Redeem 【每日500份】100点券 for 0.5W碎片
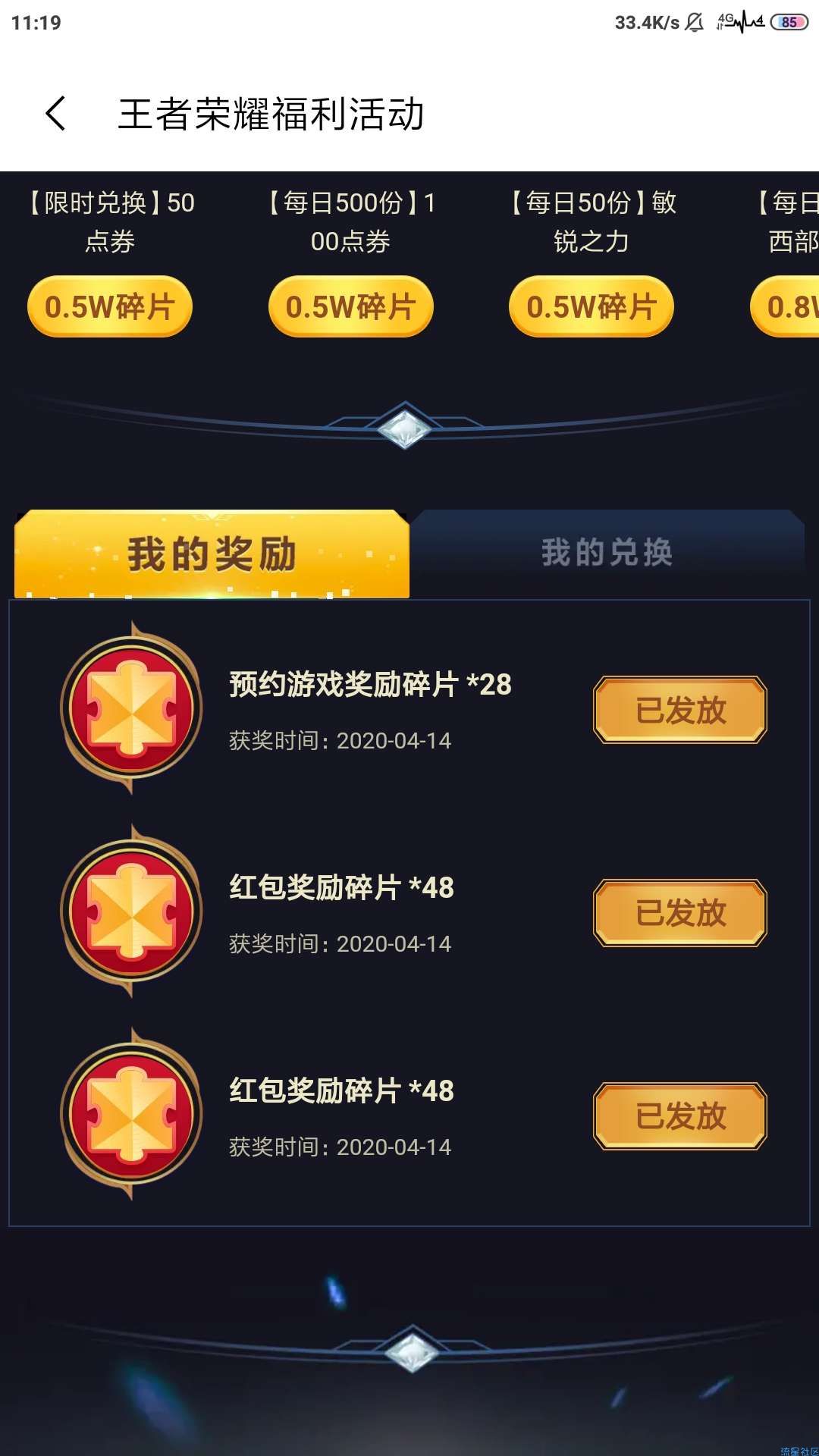The width and height of the screenshot is (819, 1456). point(350,306)
